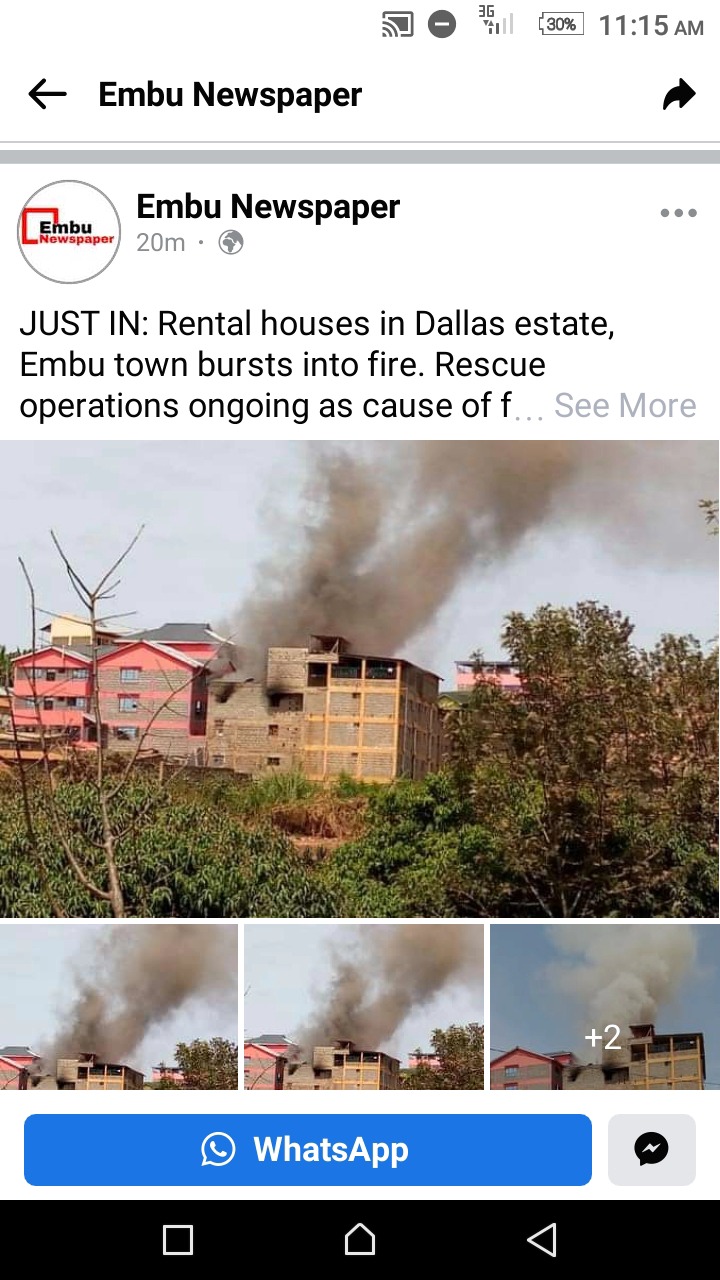Open the Embu Newspaper page name link
720x1280 pixels.
268,207
